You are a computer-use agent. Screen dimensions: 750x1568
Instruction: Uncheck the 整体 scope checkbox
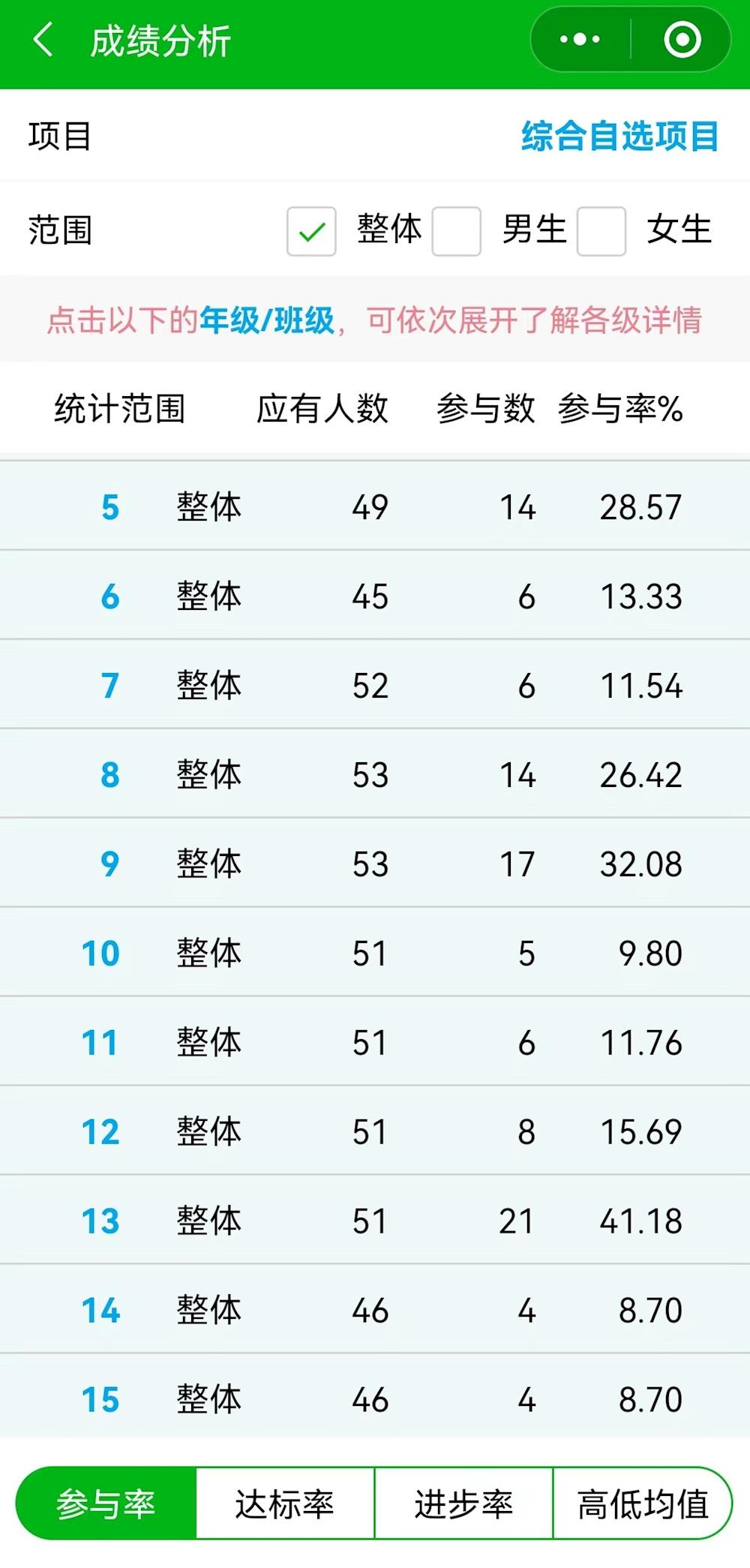pos(311,231)
